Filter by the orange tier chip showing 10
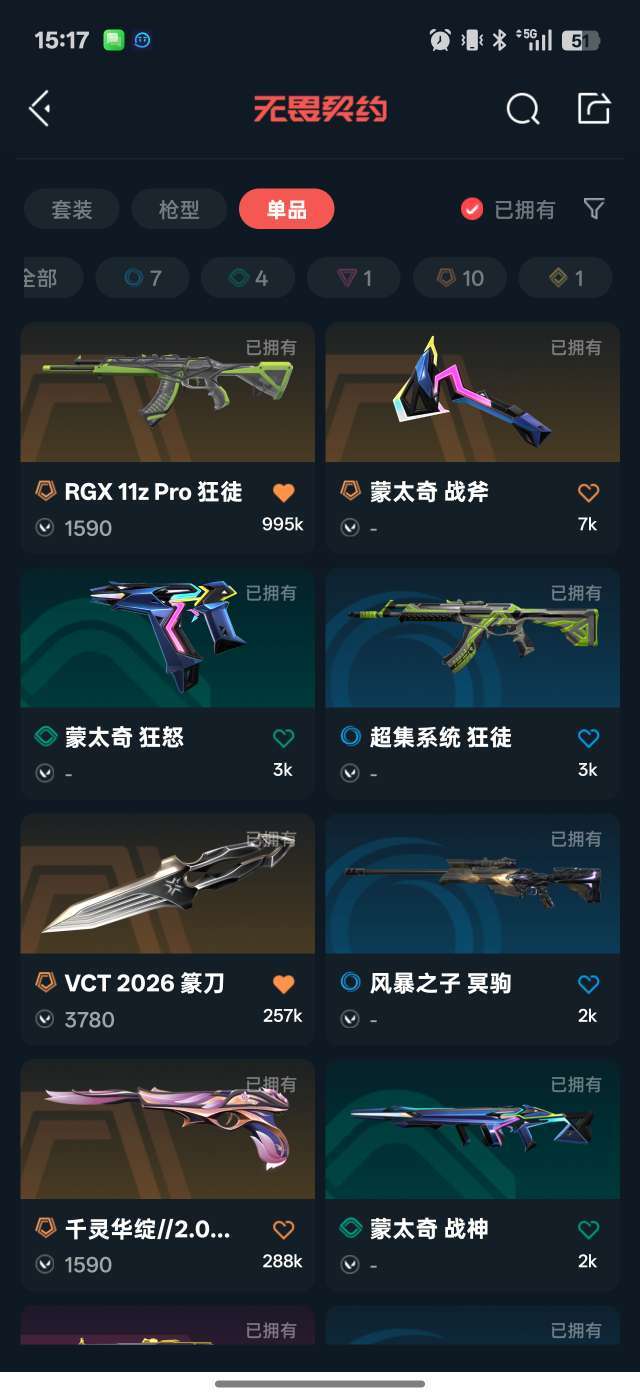Screen dimensions: 640x1400 tap(460, 278)
